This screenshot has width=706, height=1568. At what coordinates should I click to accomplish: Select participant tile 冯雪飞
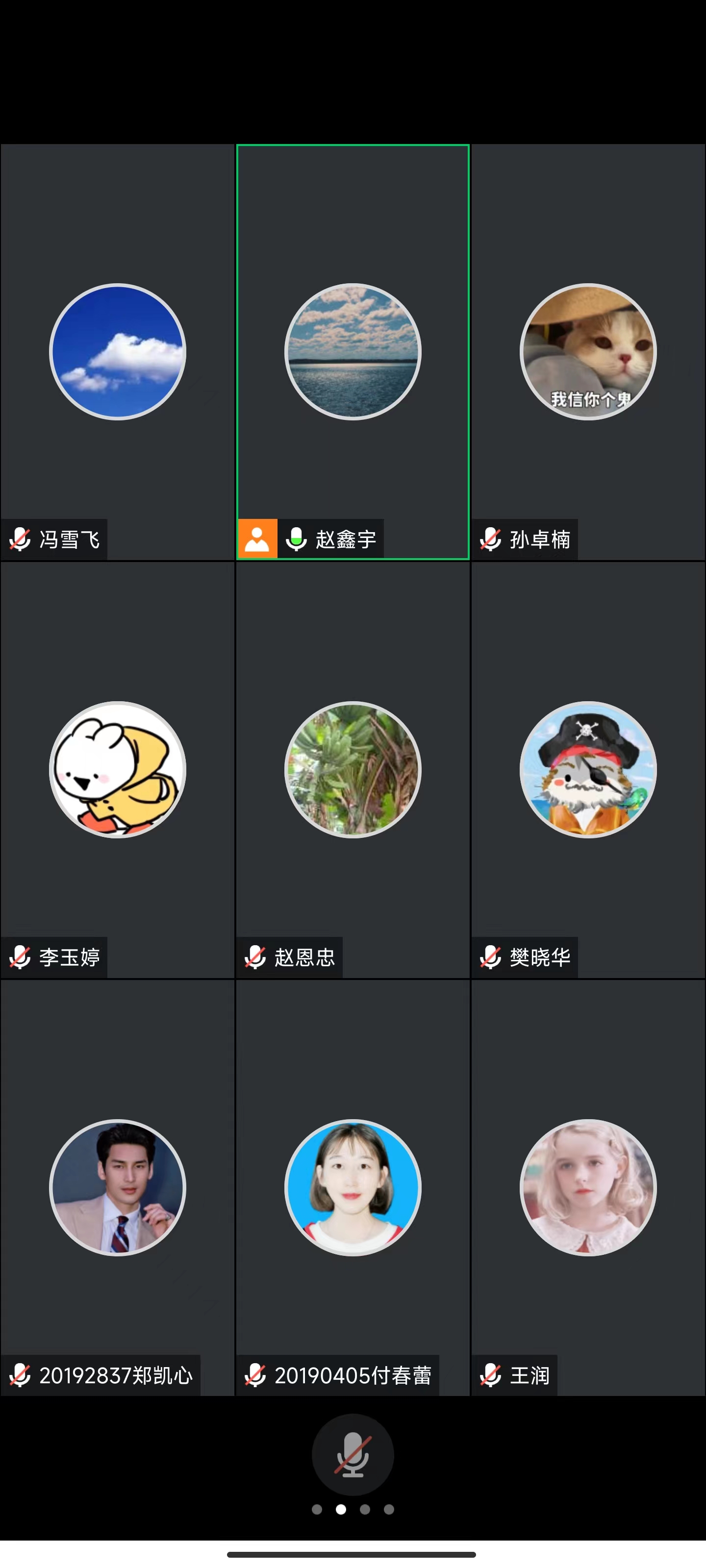click(x=118, y=352)
